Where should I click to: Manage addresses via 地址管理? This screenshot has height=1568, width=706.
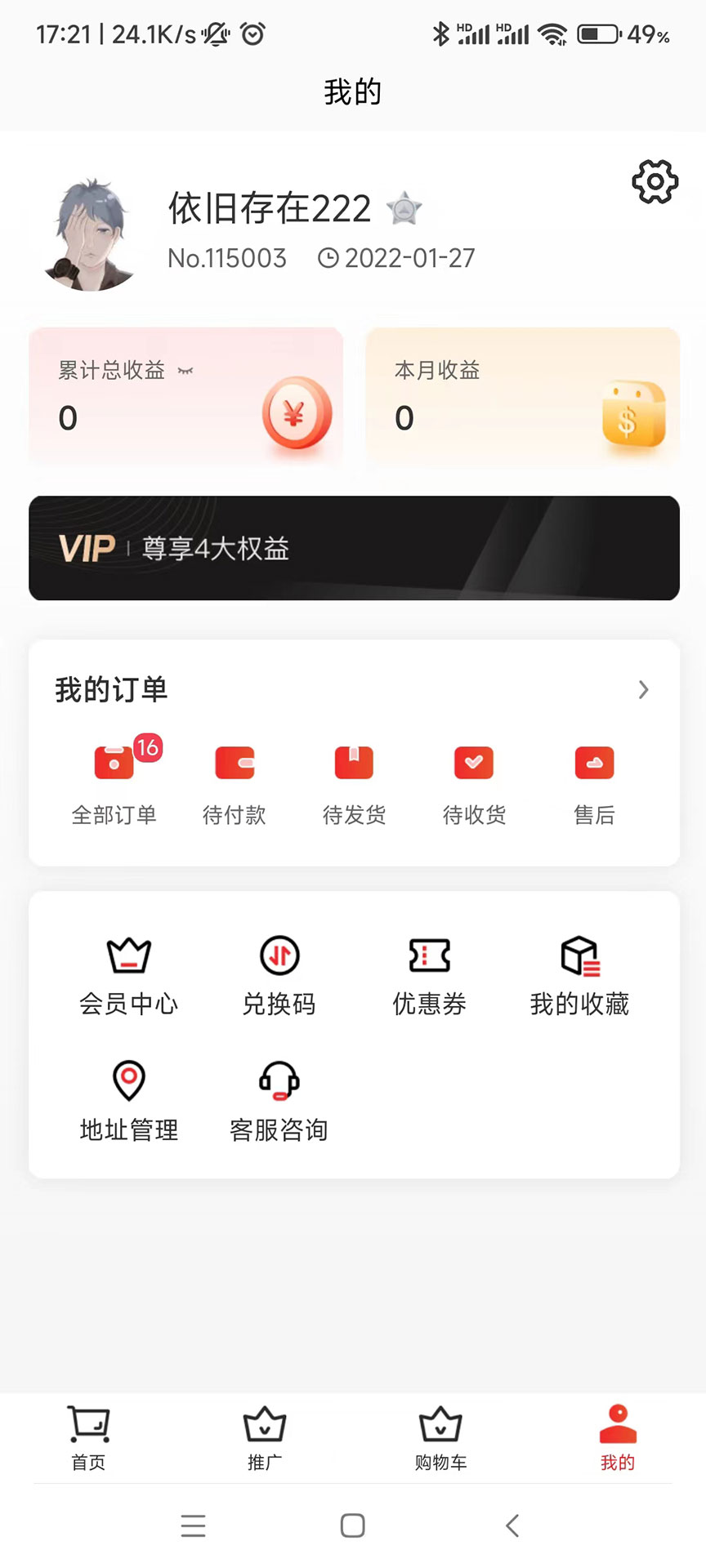point(129,1101)
